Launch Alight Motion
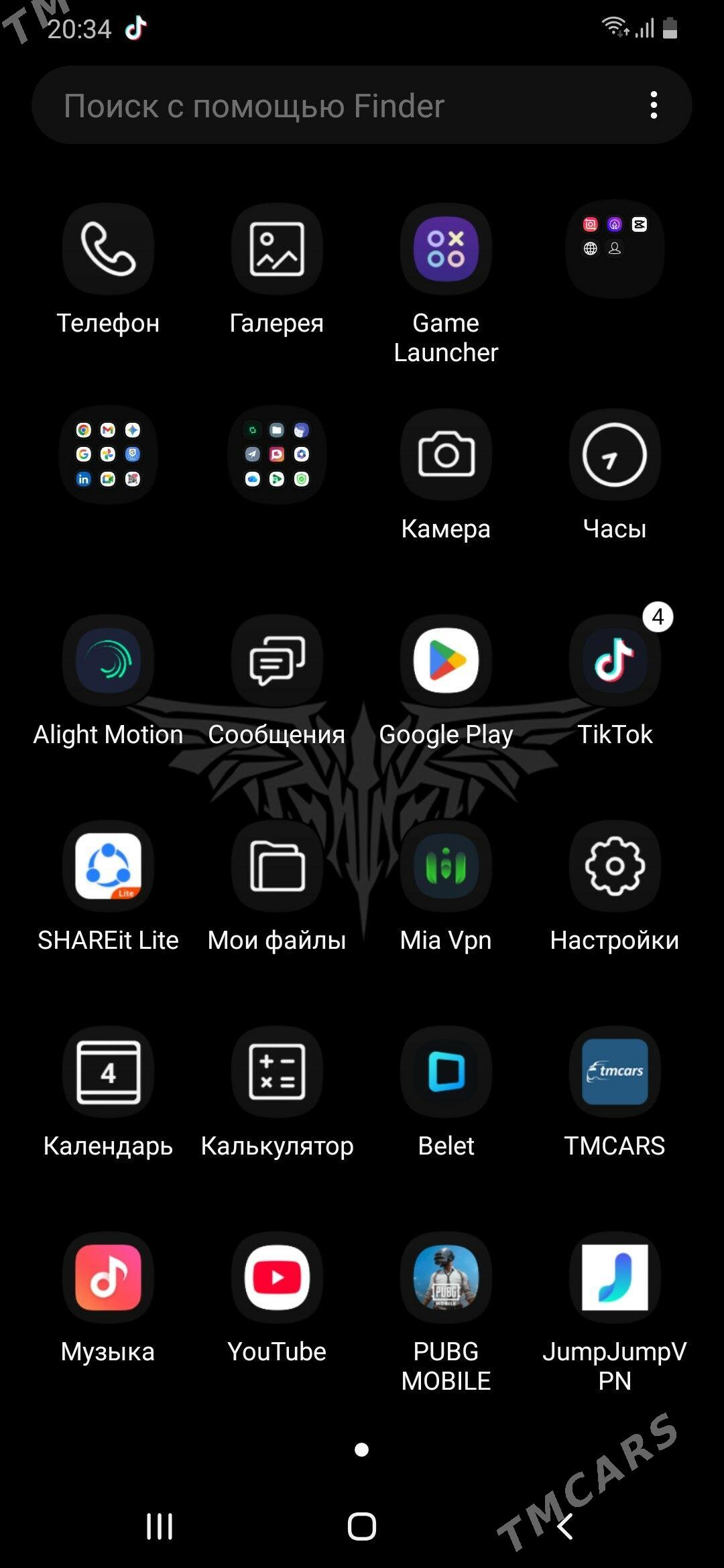Screen dimensions: 724x1568 (108, 661)
